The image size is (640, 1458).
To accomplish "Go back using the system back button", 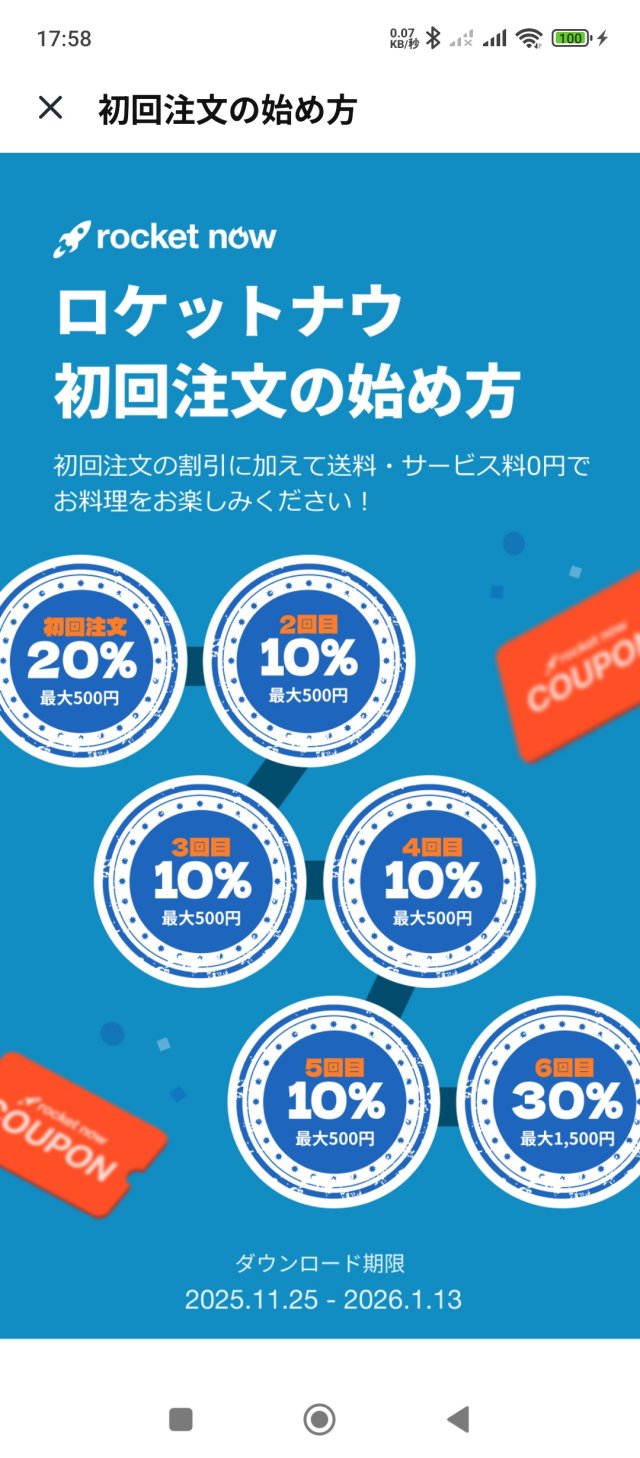I will pyautogui.click(x=458, y=1418).
